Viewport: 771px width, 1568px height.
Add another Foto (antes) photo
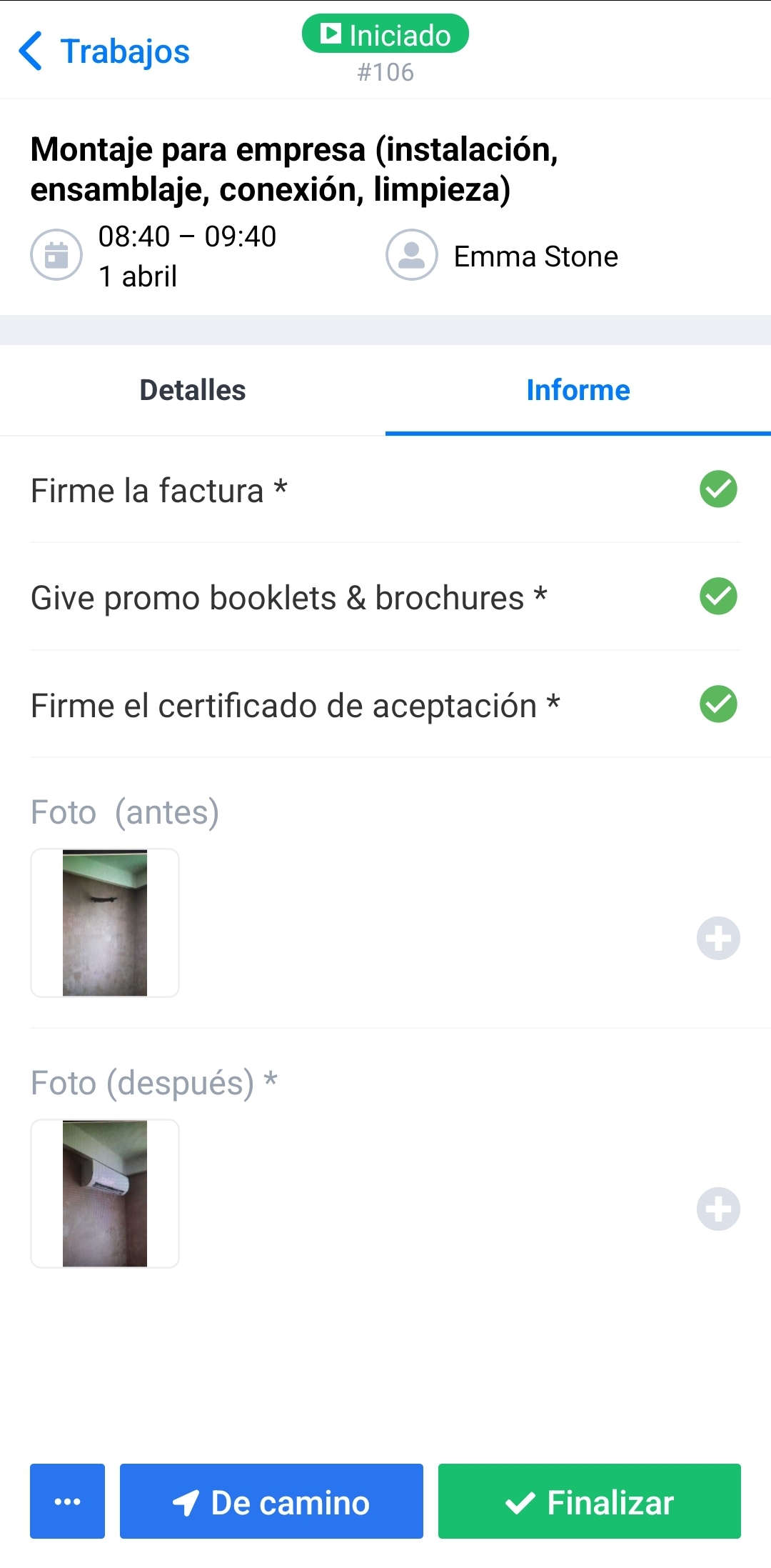(x=718, y=938)
